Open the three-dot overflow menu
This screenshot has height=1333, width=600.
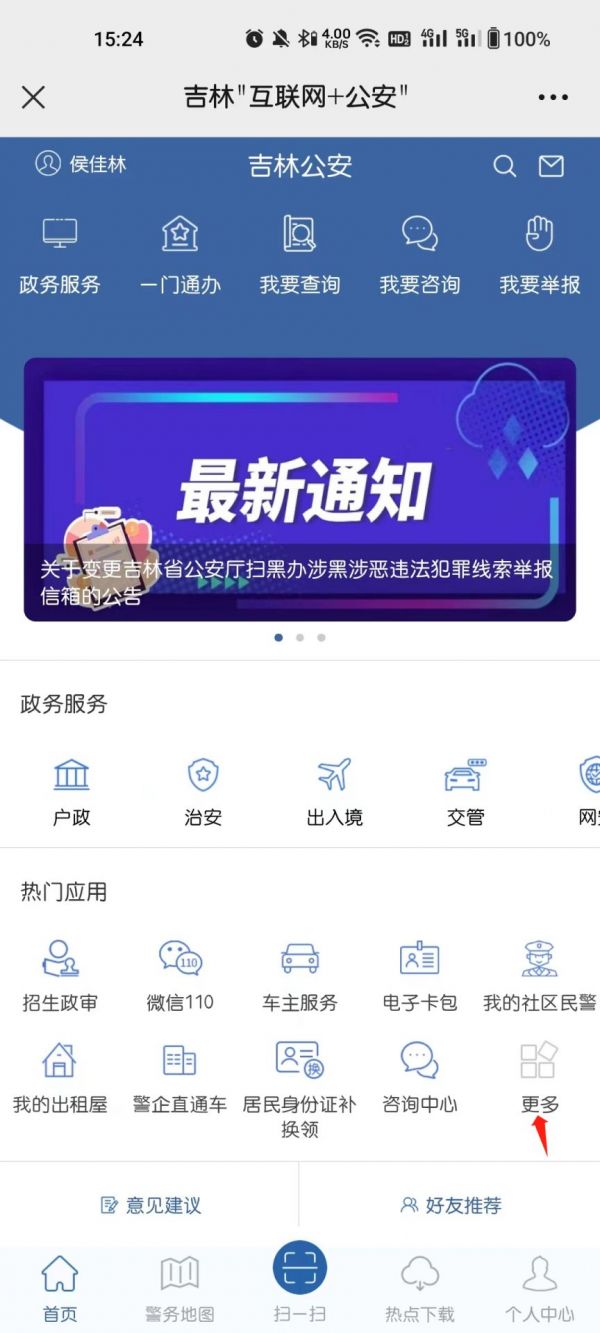[x=552, y=97]
